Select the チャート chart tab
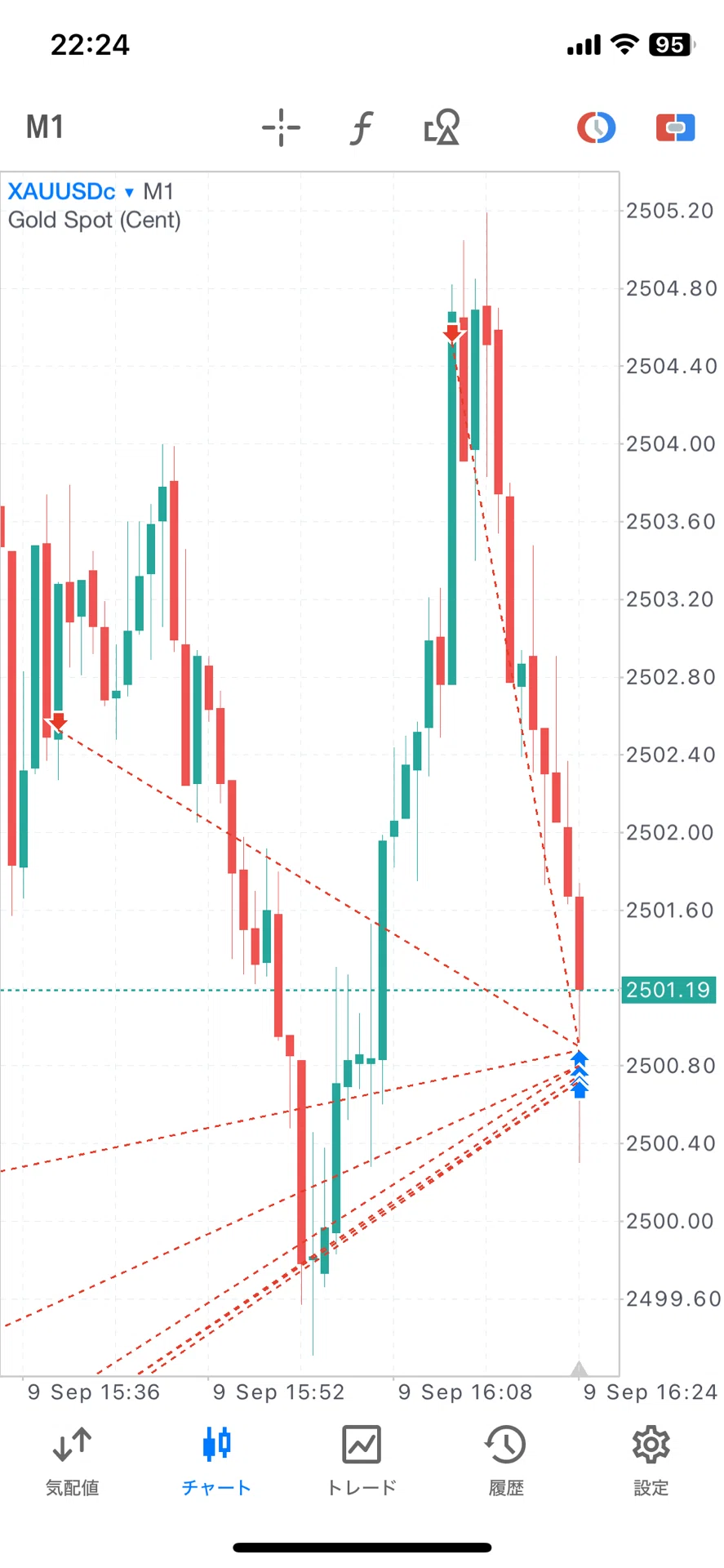Screen dimensions: 724x1568 216,1461
